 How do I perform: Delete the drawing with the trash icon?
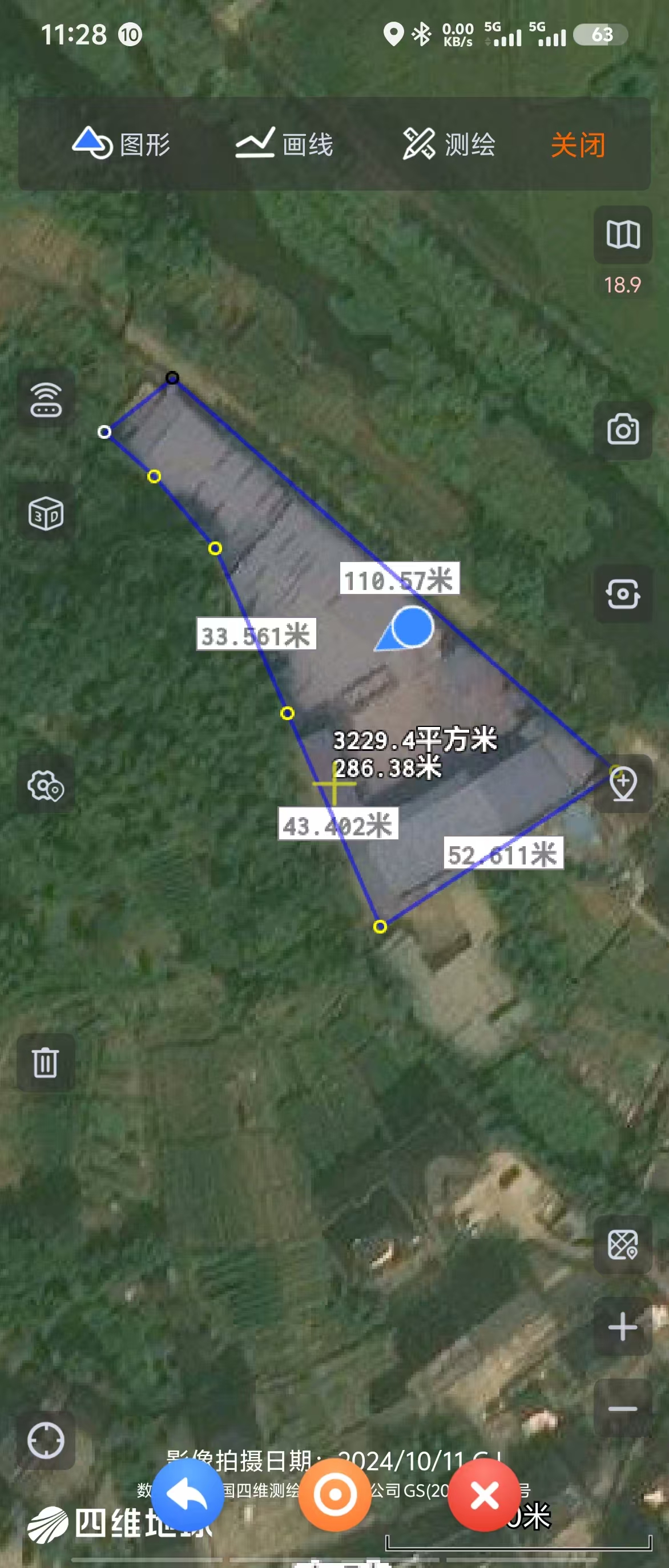(46, 1063)
